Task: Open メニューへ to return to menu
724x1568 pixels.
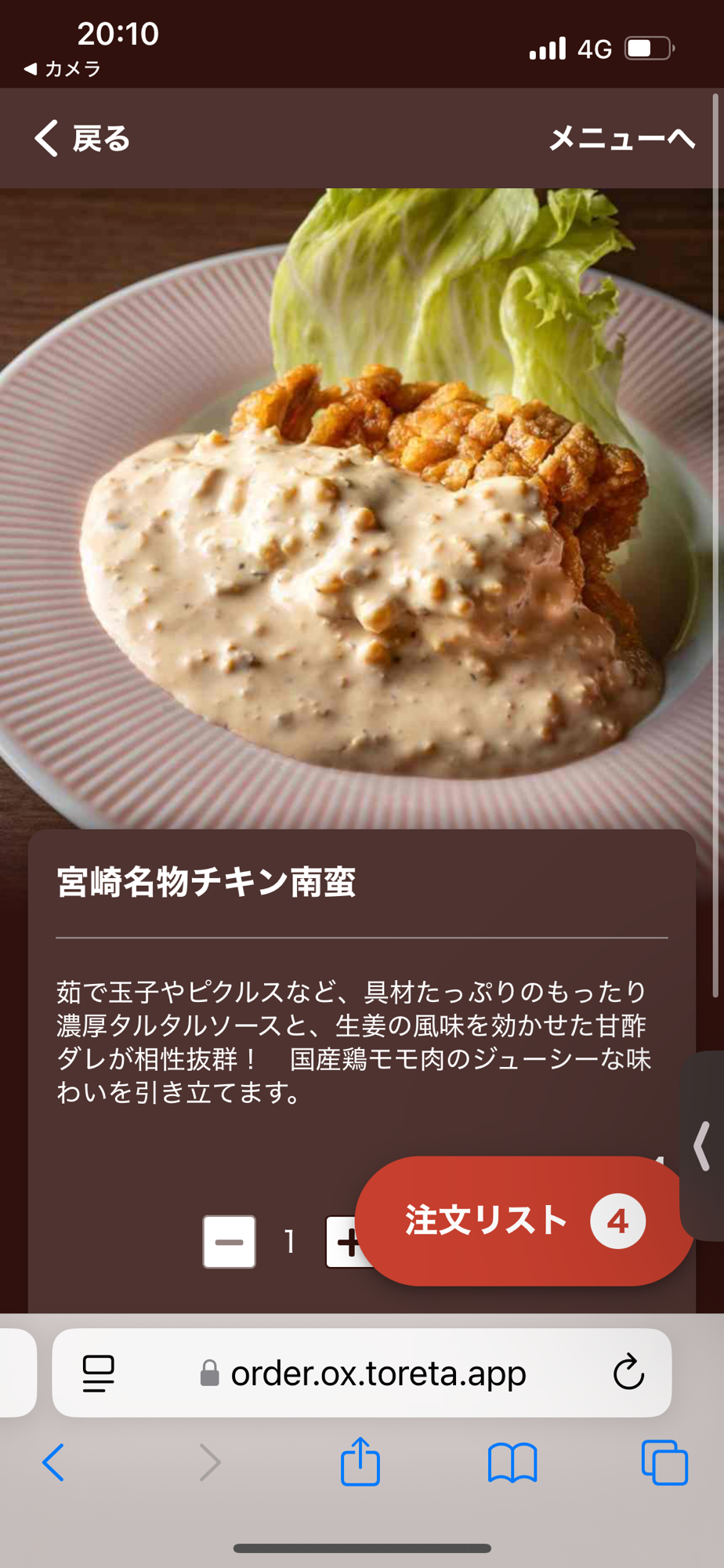Action: tap(621, 139)
